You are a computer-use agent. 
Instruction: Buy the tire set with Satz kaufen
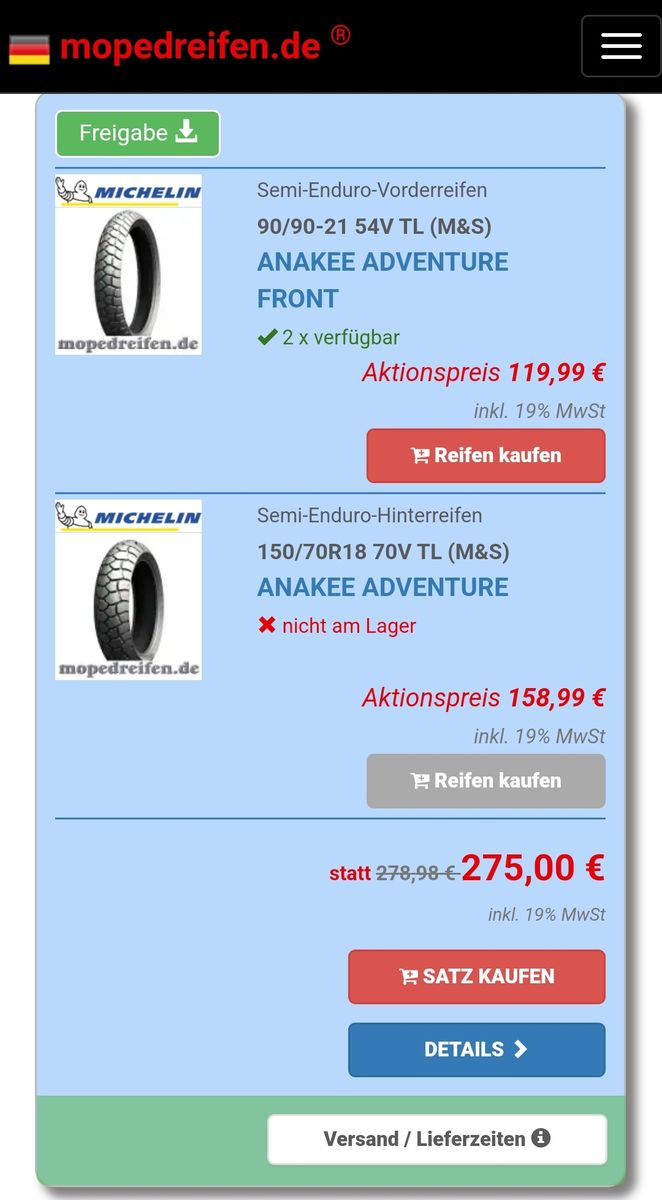point(476,976)
